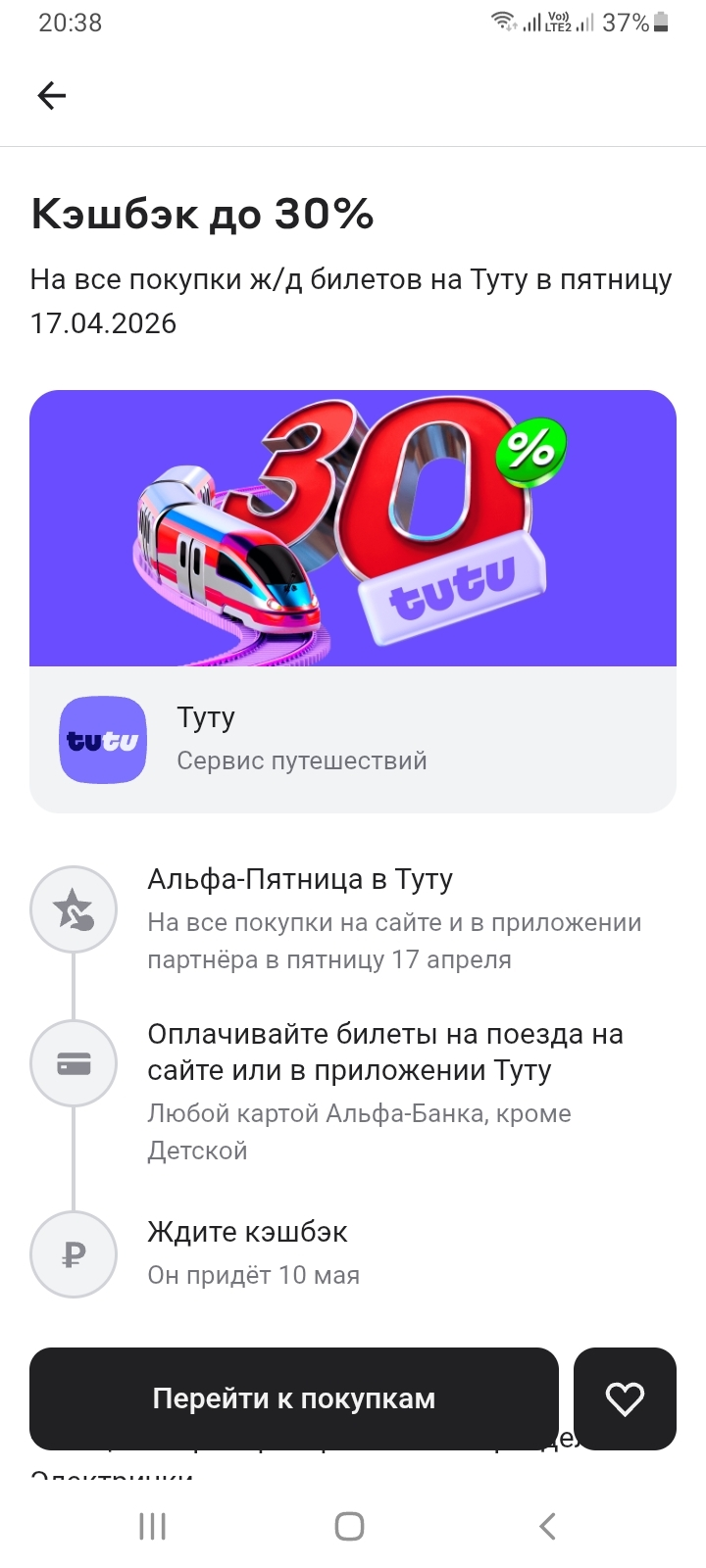
Task: Open recent apps from the navigation bar
Action: (153, 1526)
